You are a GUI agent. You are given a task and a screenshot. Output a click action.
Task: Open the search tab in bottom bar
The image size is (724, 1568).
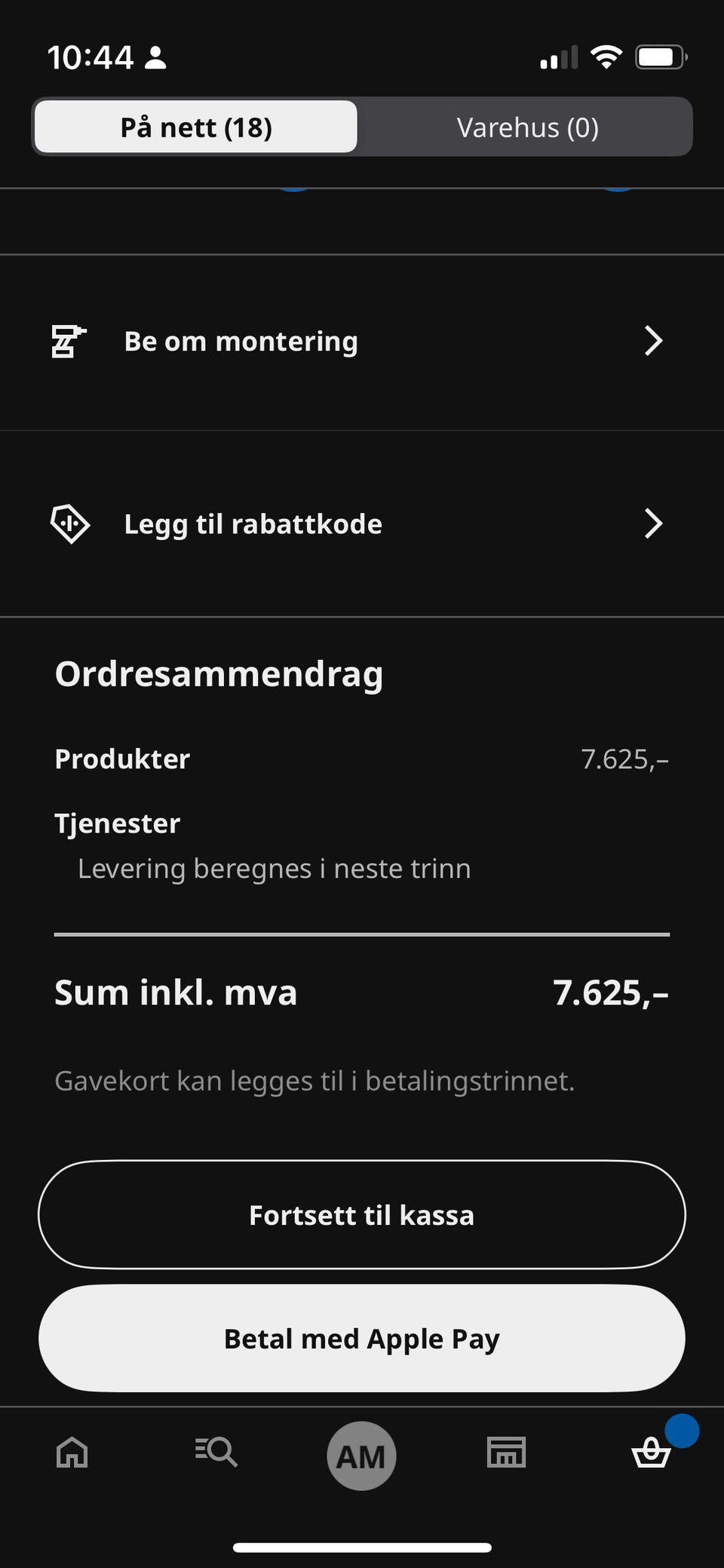216,1452
